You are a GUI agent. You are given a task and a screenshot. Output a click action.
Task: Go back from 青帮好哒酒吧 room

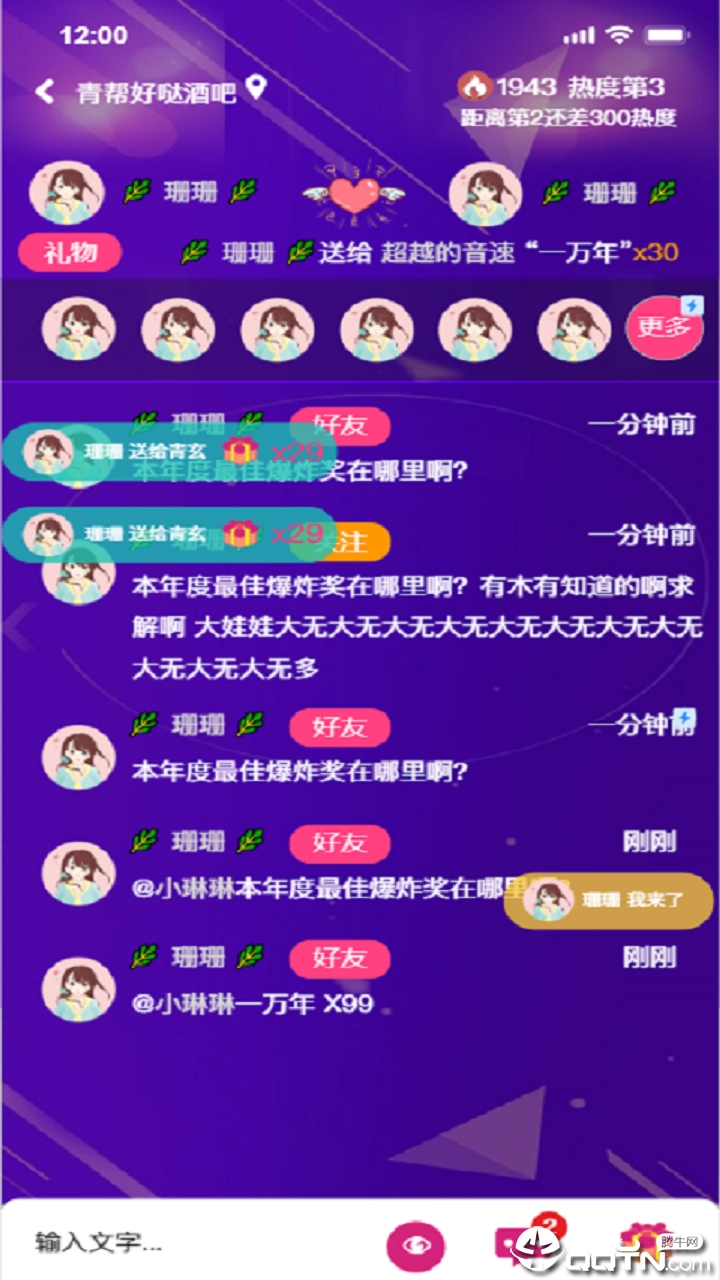pos(44,92)
